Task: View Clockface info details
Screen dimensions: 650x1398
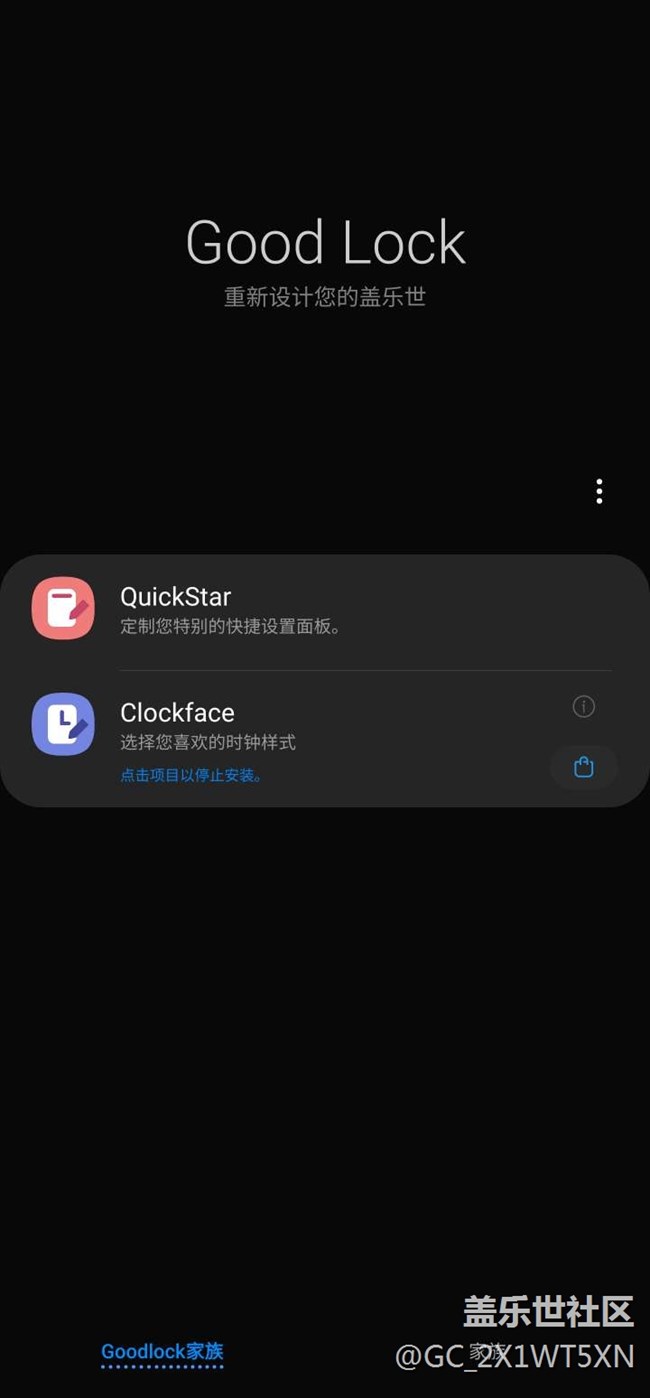Action: [x=584, y=707]
